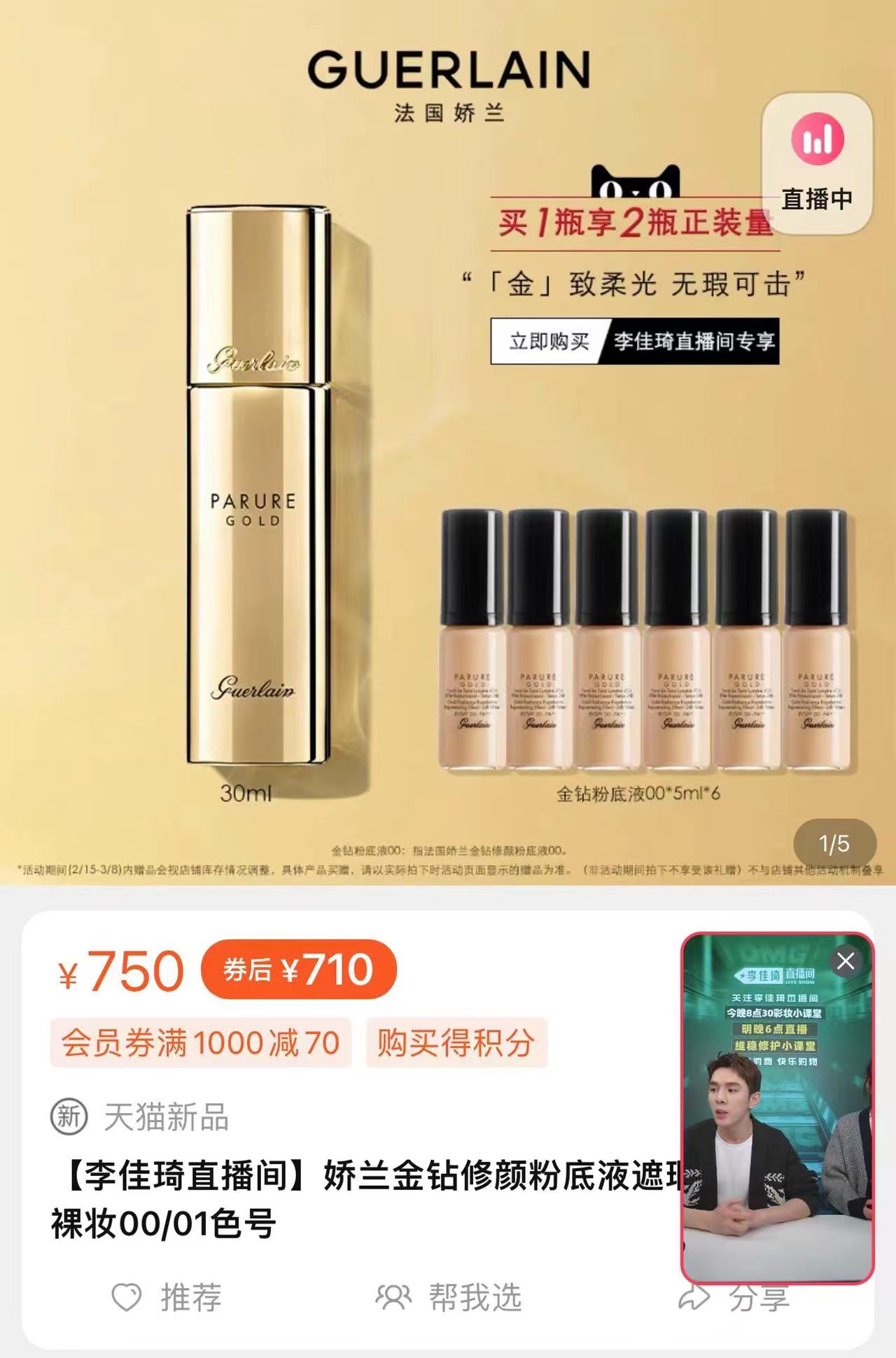The width and height of the screenshot is (896, 1358).
Task: Recommend this product with 推荐
Action: click(168, 1297)
